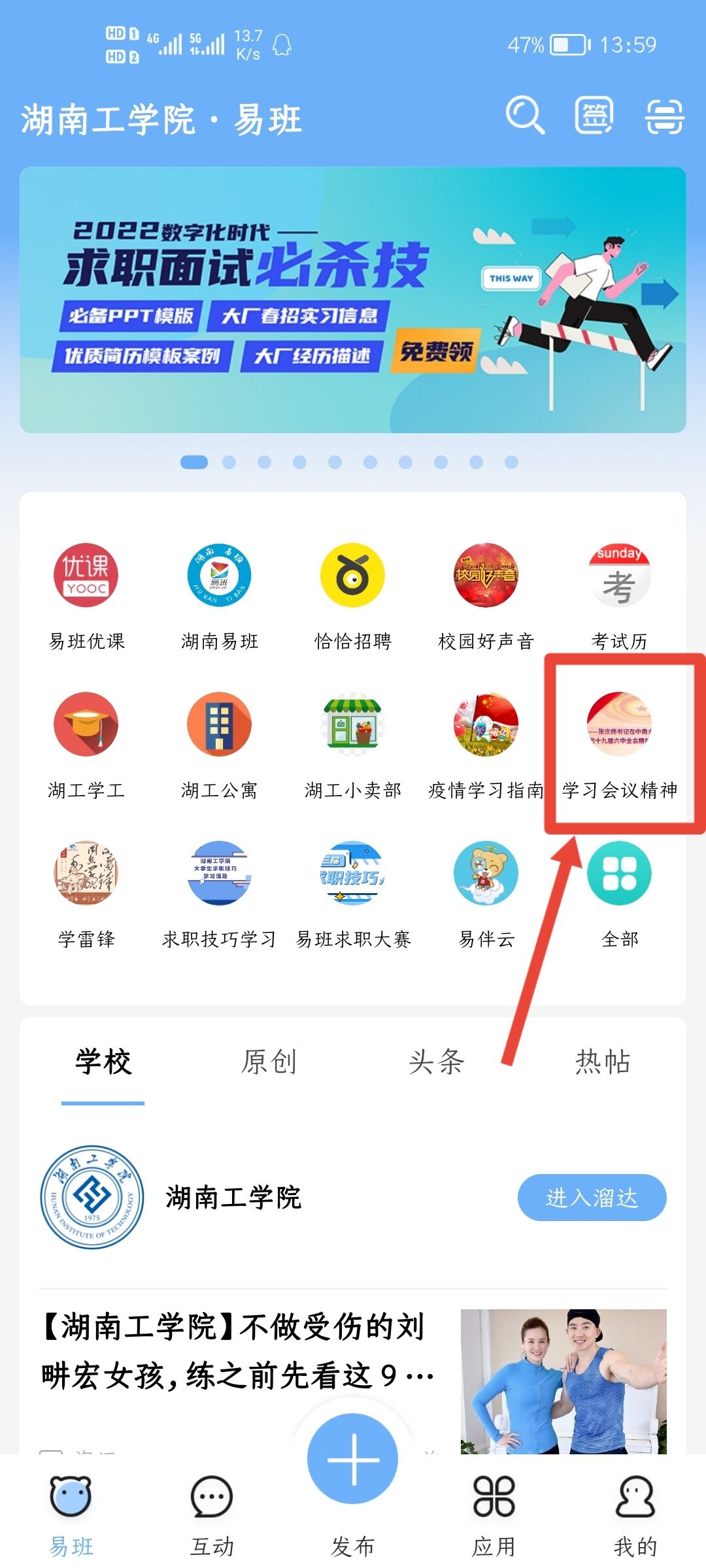706x1568 pixels.
Task: Open the 不做受伤的刘畊宏女孩 article
Action: click(x=235, y=1351)
